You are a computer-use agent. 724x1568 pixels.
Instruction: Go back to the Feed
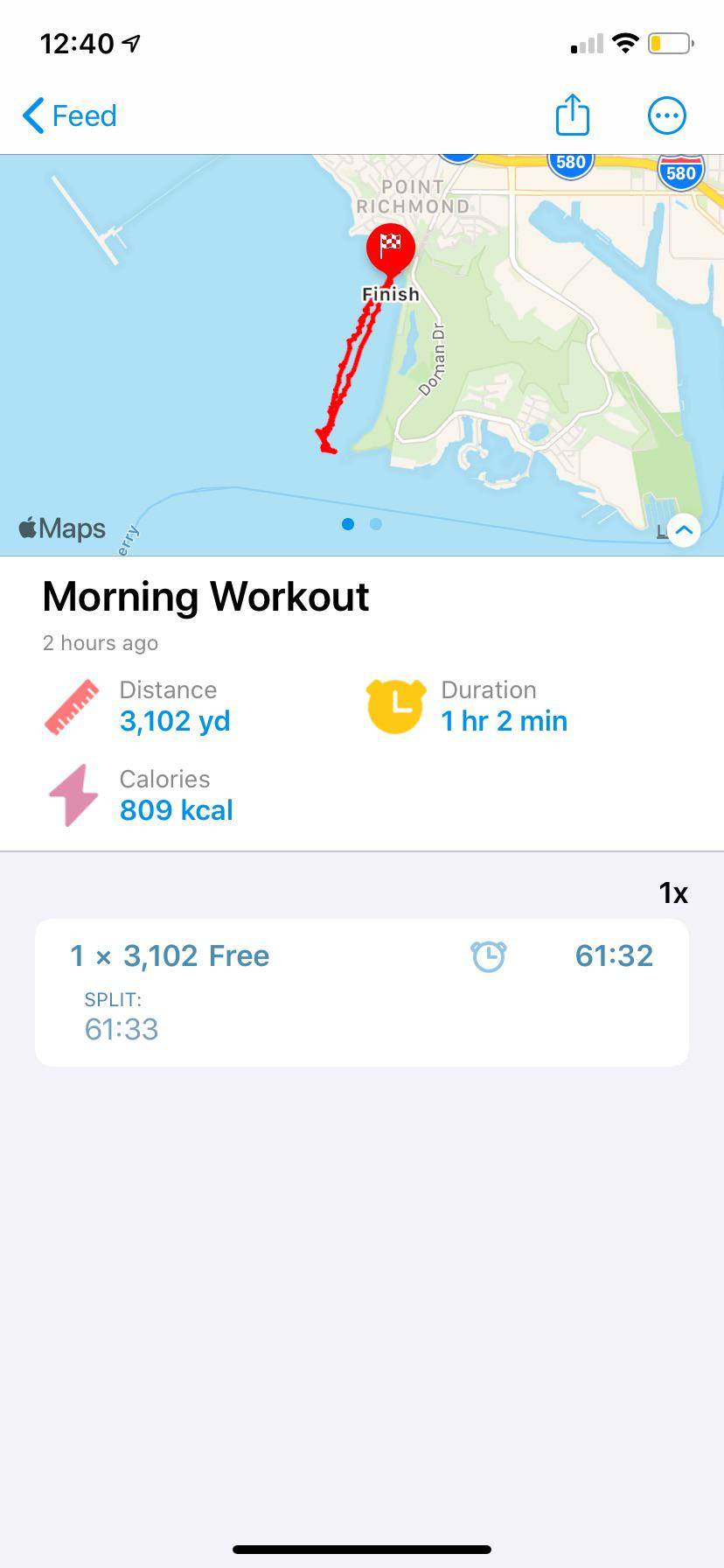point(70,115)
